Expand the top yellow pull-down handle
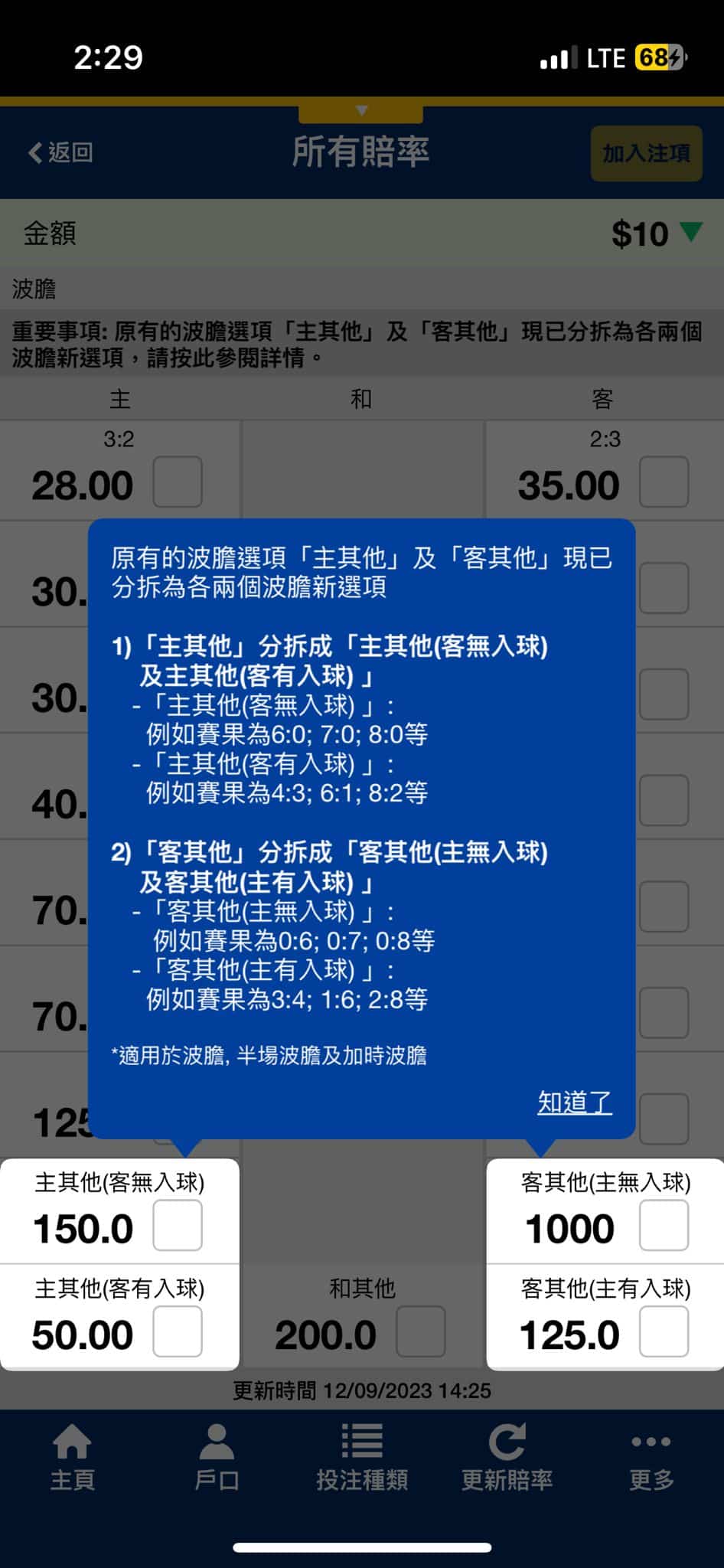The width and height of the screenshot is (724, 1568). pyautogui.click(x=361, y=112)
